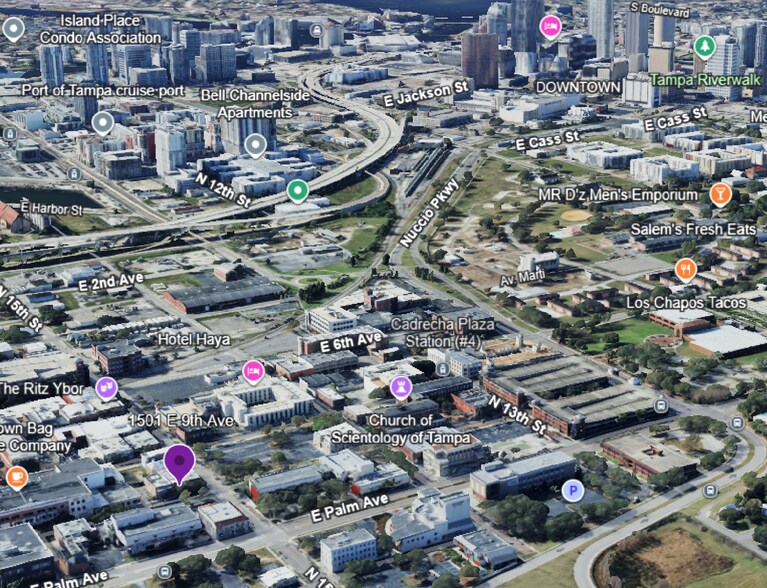Open Hotel Haya's pink hotel pin

click(x=254, y=371)
